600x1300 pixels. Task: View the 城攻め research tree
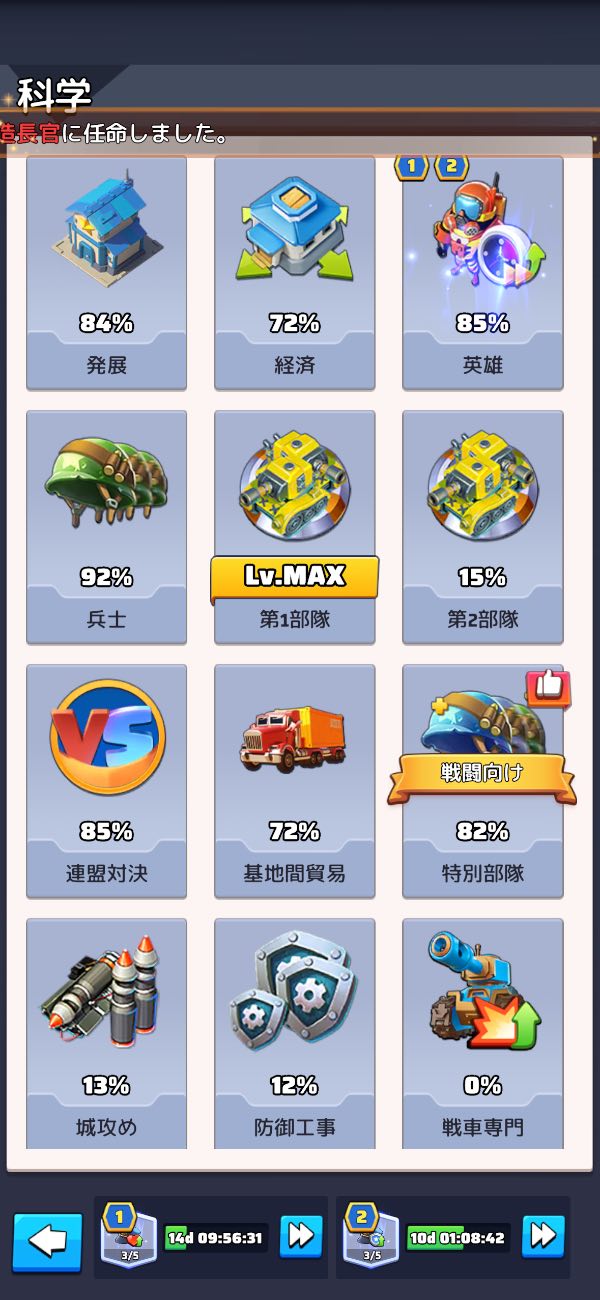coord(106,1032)
